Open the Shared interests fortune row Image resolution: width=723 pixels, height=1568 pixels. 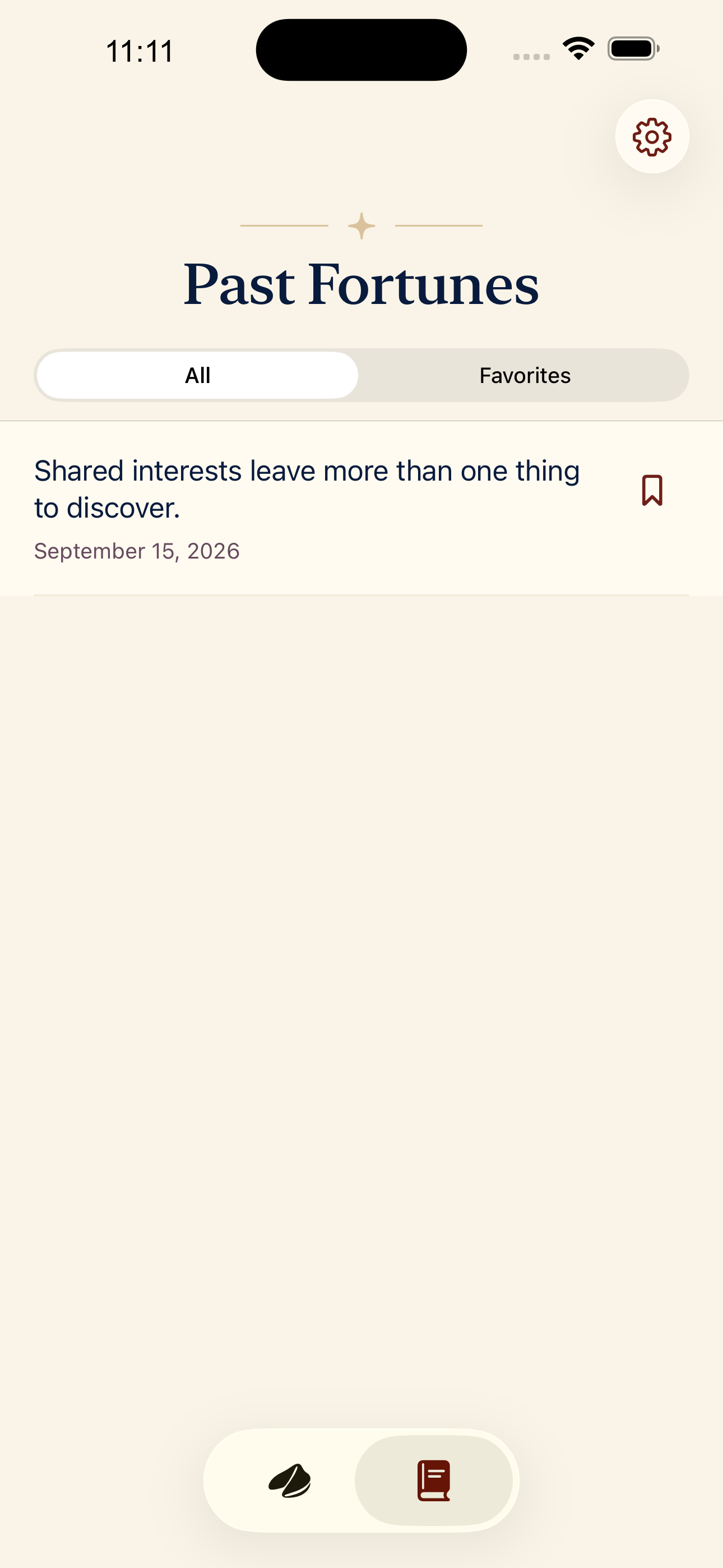coord(361,508)
